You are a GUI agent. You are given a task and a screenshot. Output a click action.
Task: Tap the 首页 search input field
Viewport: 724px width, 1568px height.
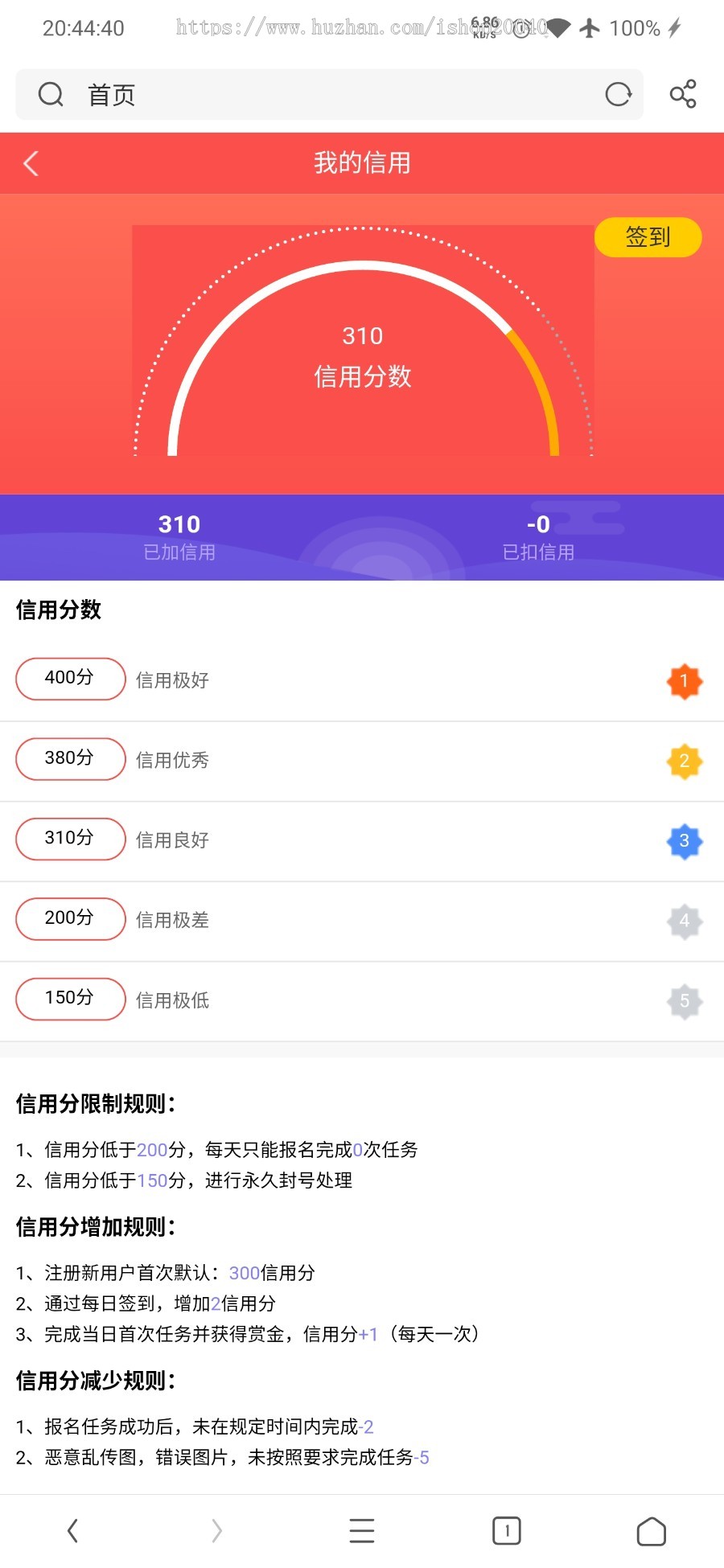[x=241, y=94]
